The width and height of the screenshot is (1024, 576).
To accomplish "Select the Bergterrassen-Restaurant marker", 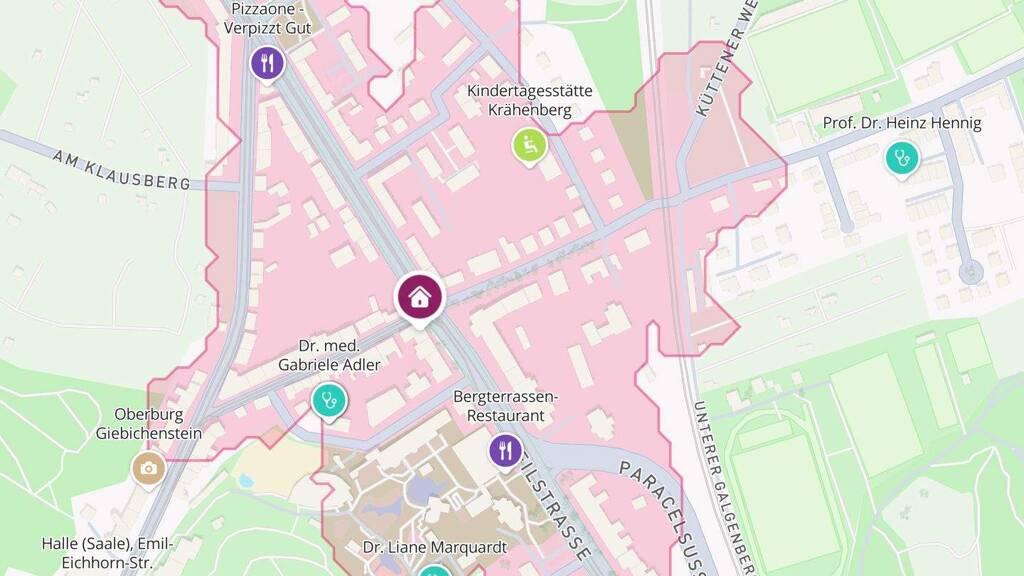I will point(506,449).
